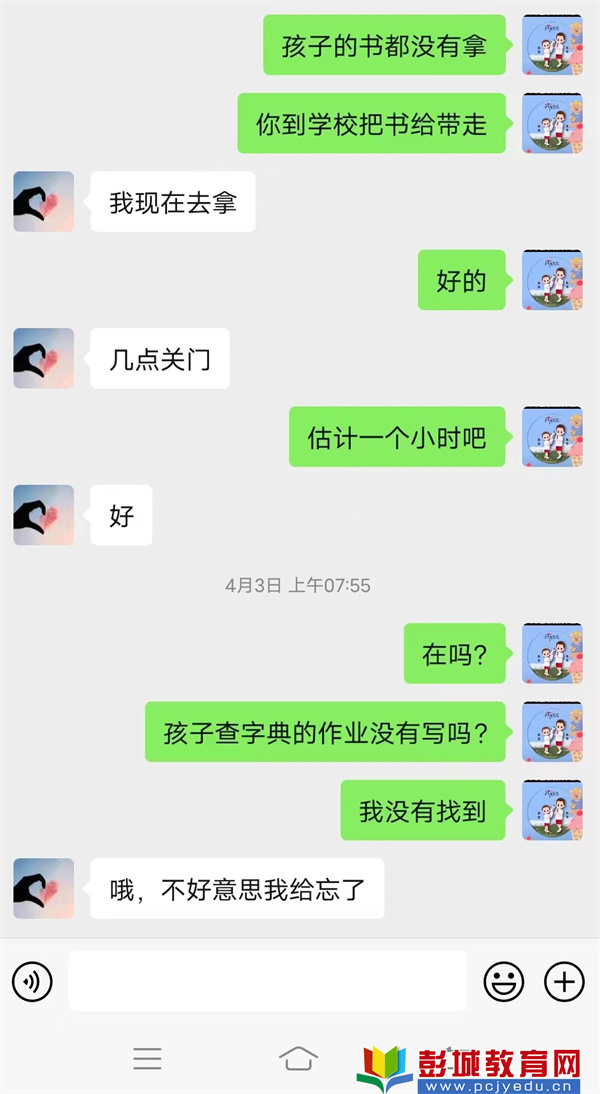Open the plus attachments menu
This screenshot has width=600, height=1094.
pos(564,982)
